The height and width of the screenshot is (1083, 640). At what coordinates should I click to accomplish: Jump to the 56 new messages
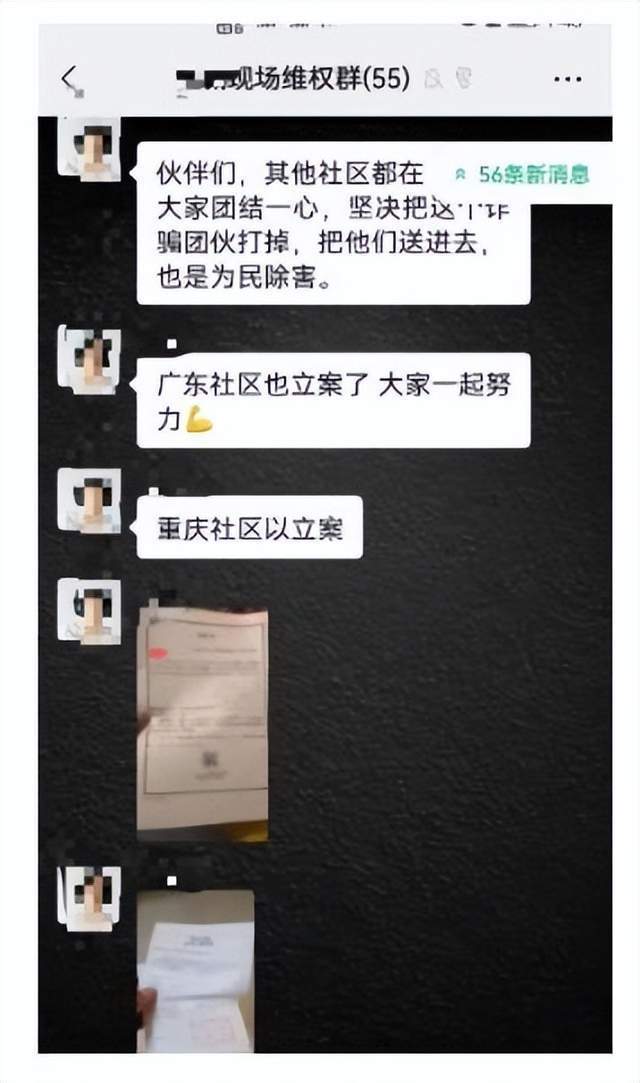coord(522,174)
